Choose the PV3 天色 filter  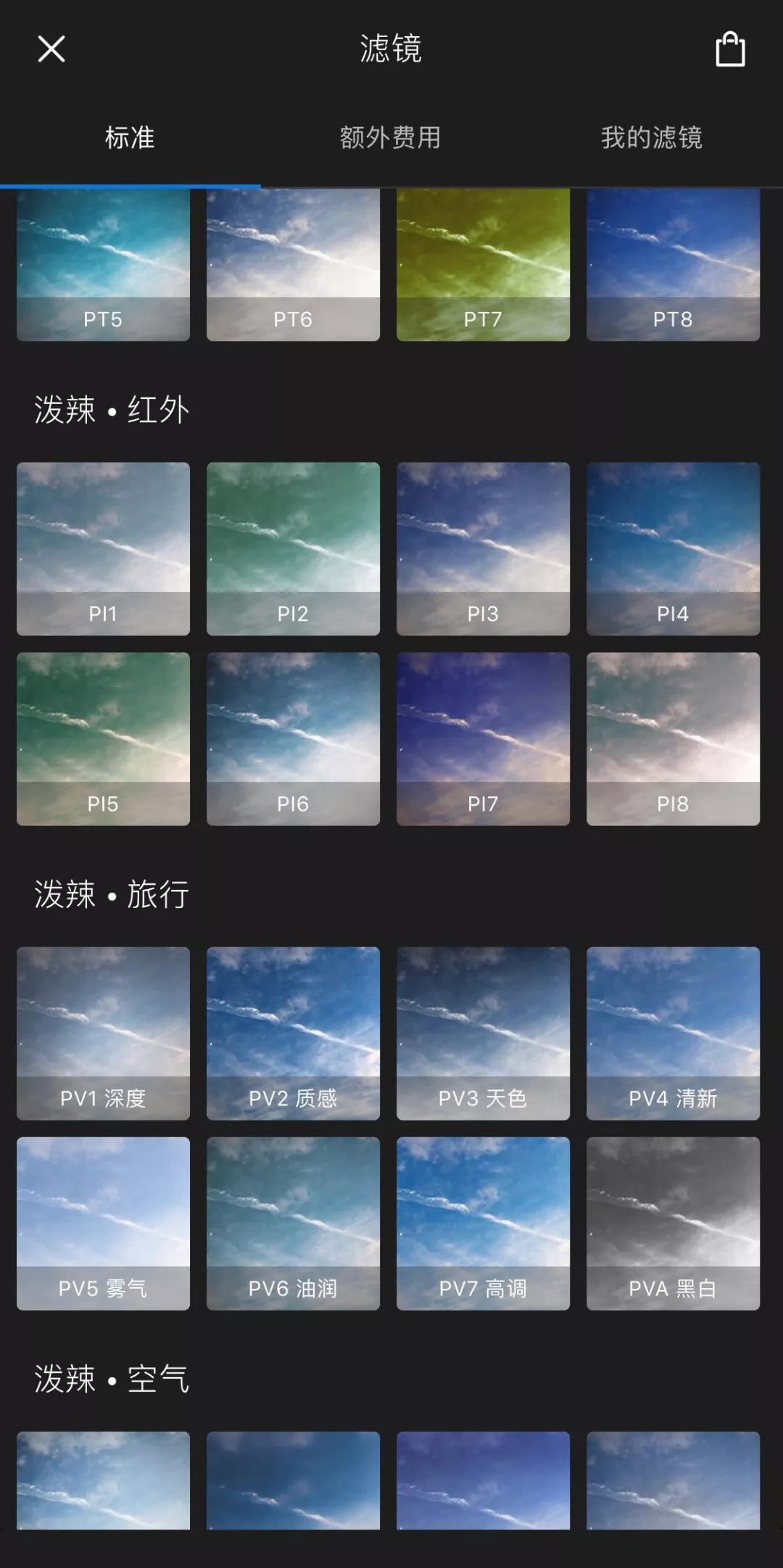(483, 1033)
